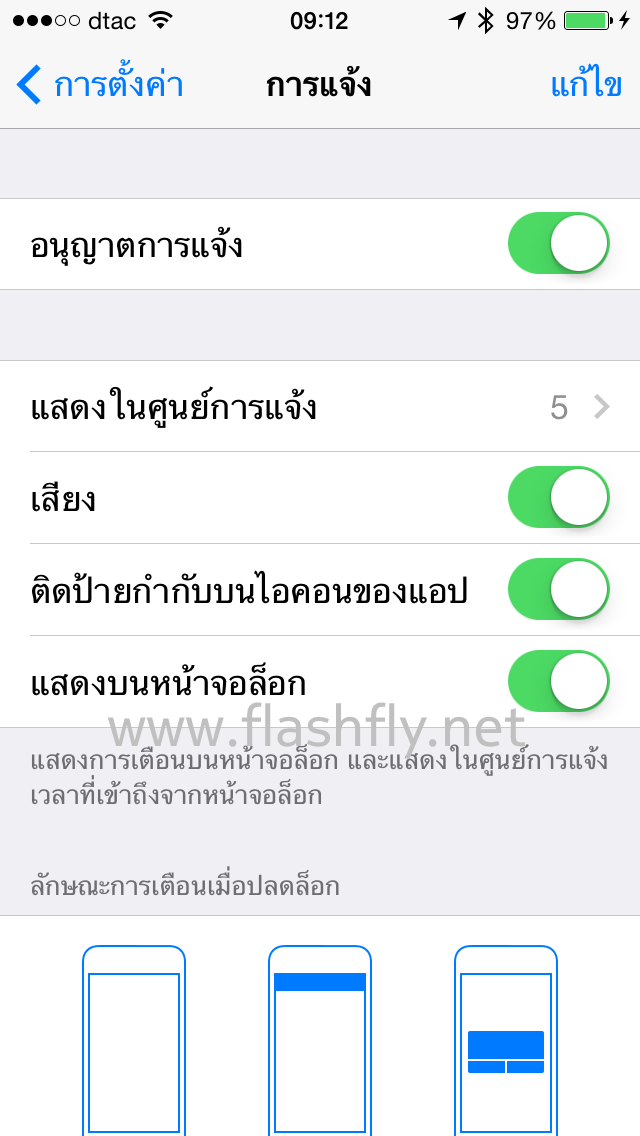Screen dimensions: 640x1136
Task: Disable ติดป้ายกำกับบนไอคอนของแอป toggle
Action: click(558, 589)
